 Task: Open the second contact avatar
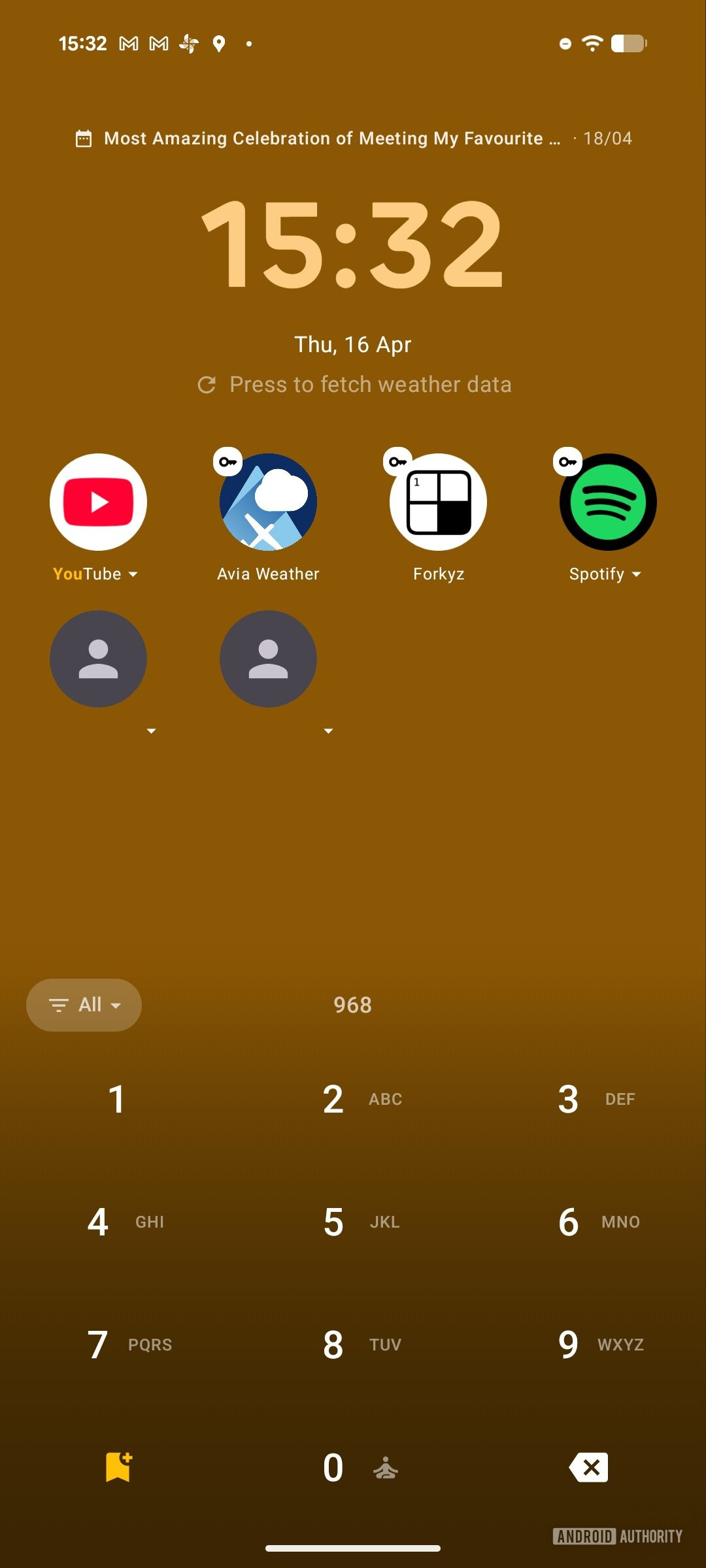pyautogui.click(x=268, y=659)
